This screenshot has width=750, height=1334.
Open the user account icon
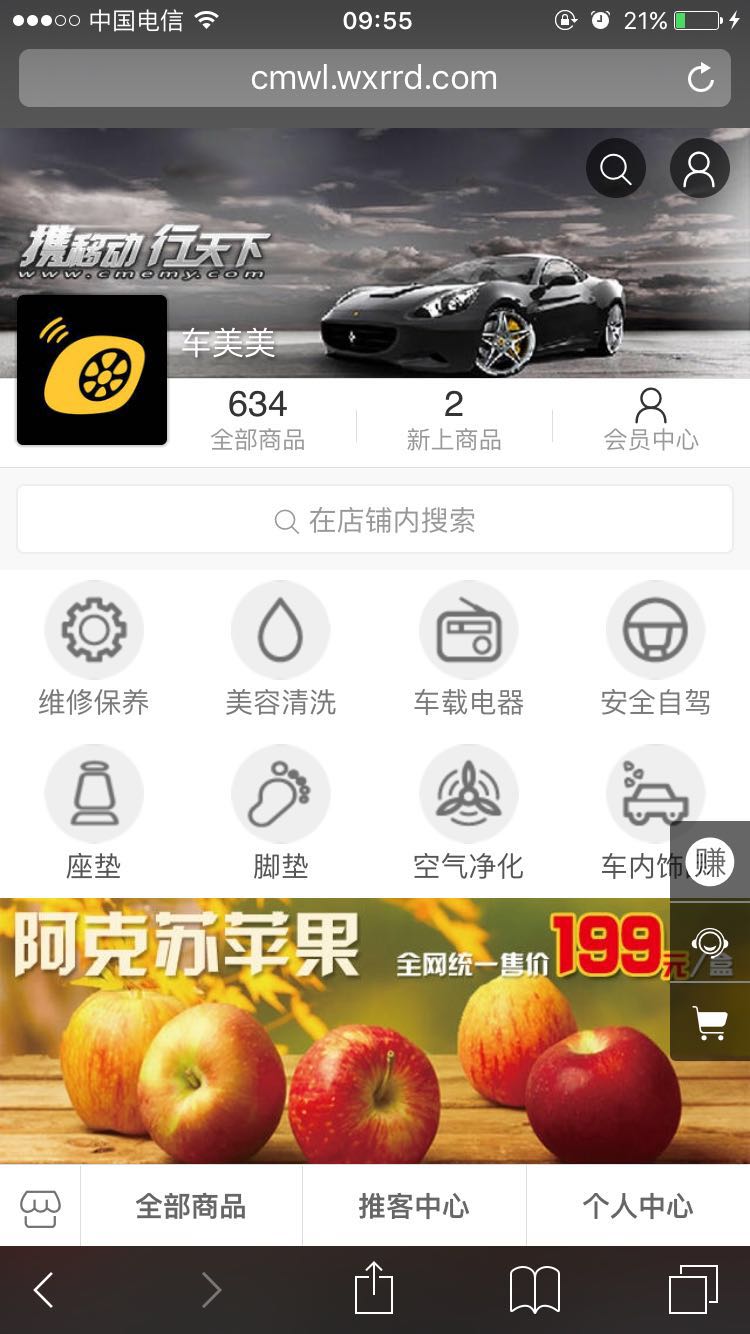coord(699,169)
